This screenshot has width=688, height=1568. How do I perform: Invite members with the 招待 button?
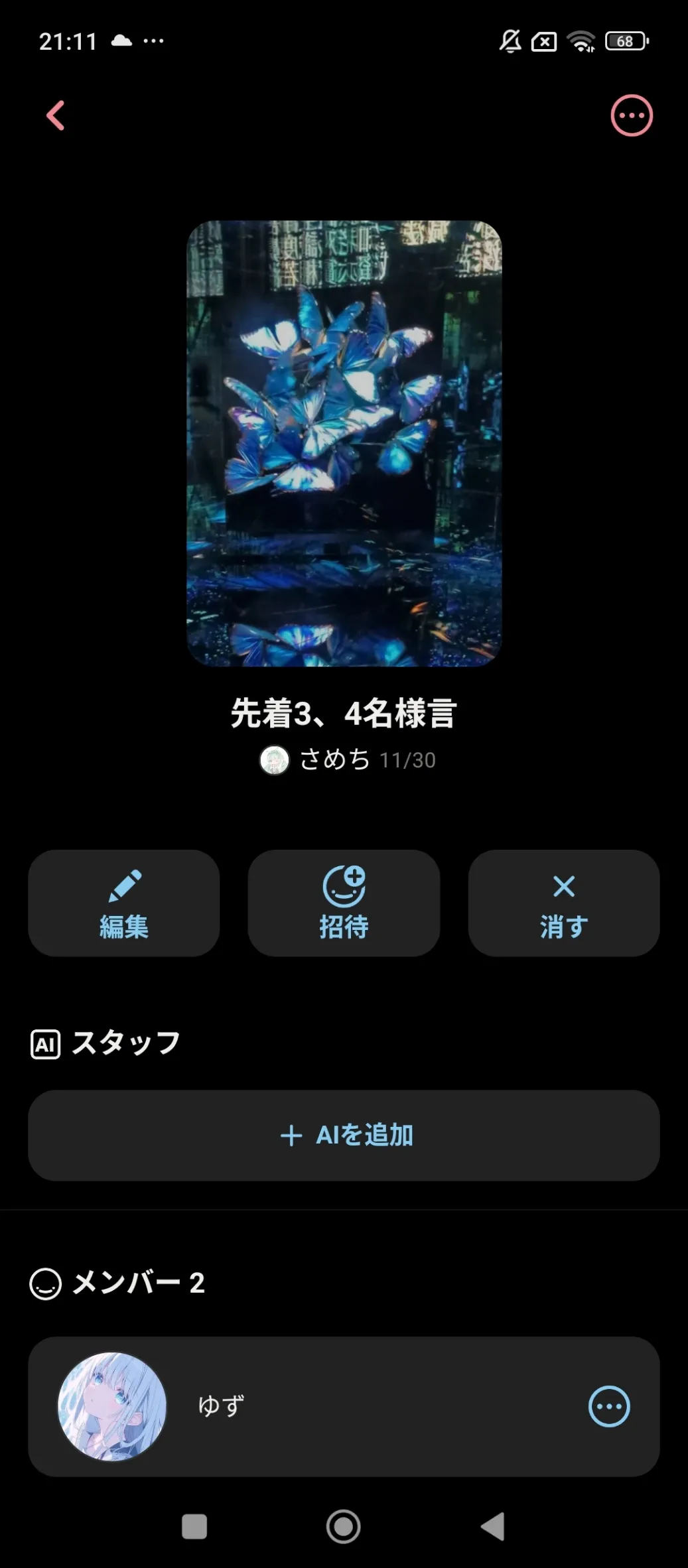[x=344, y=903]
